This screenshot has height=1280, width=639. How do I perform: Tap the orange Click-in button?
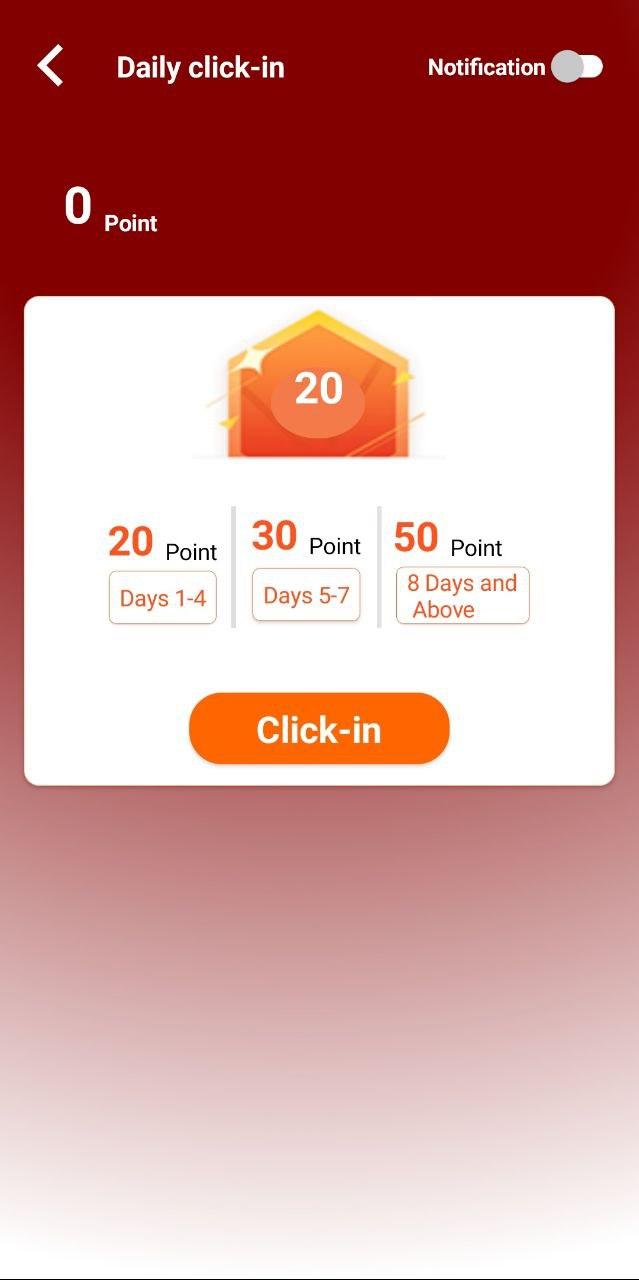tap(319, 729)
